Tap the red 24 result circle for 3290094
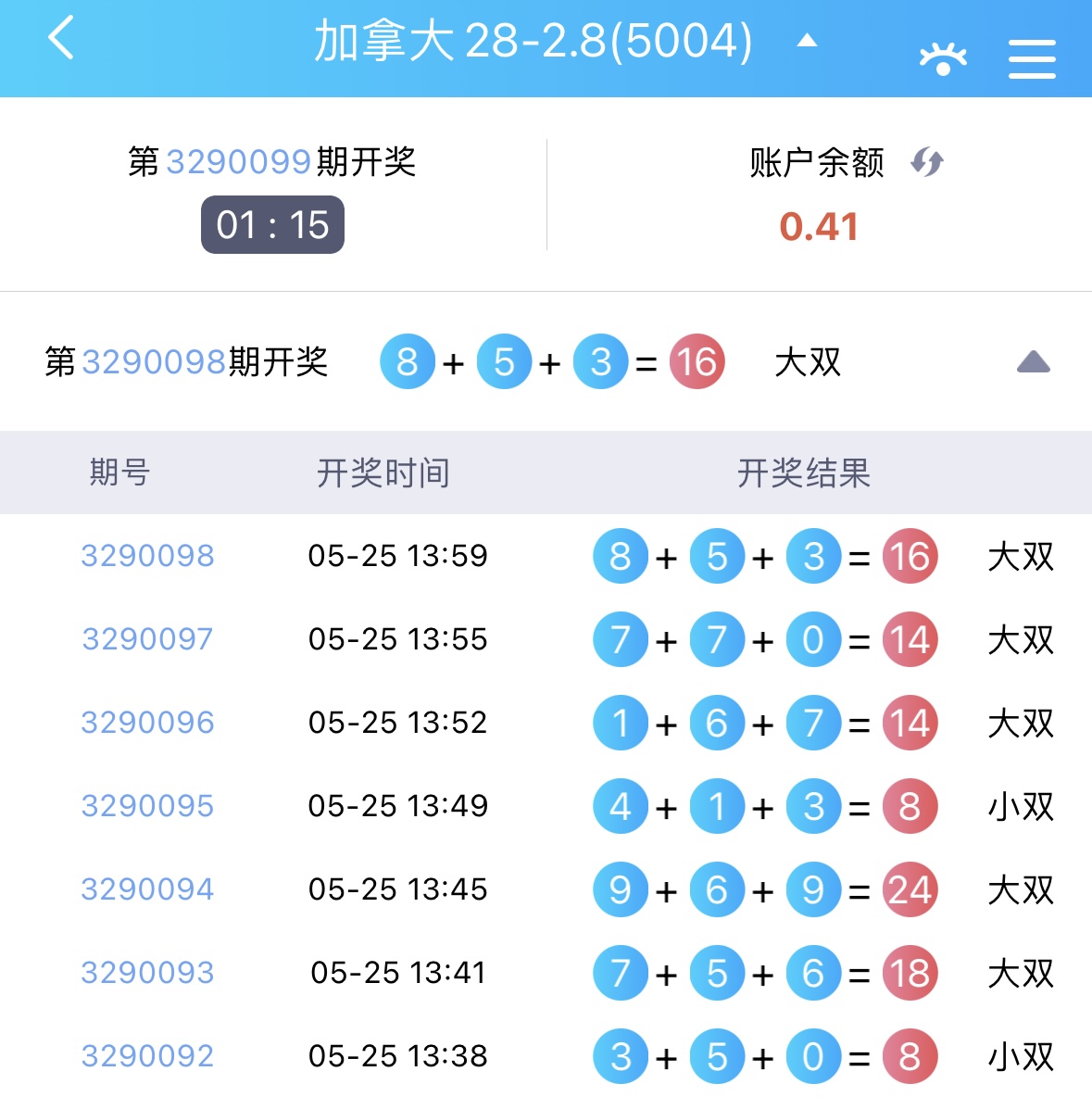 [910, 889]
